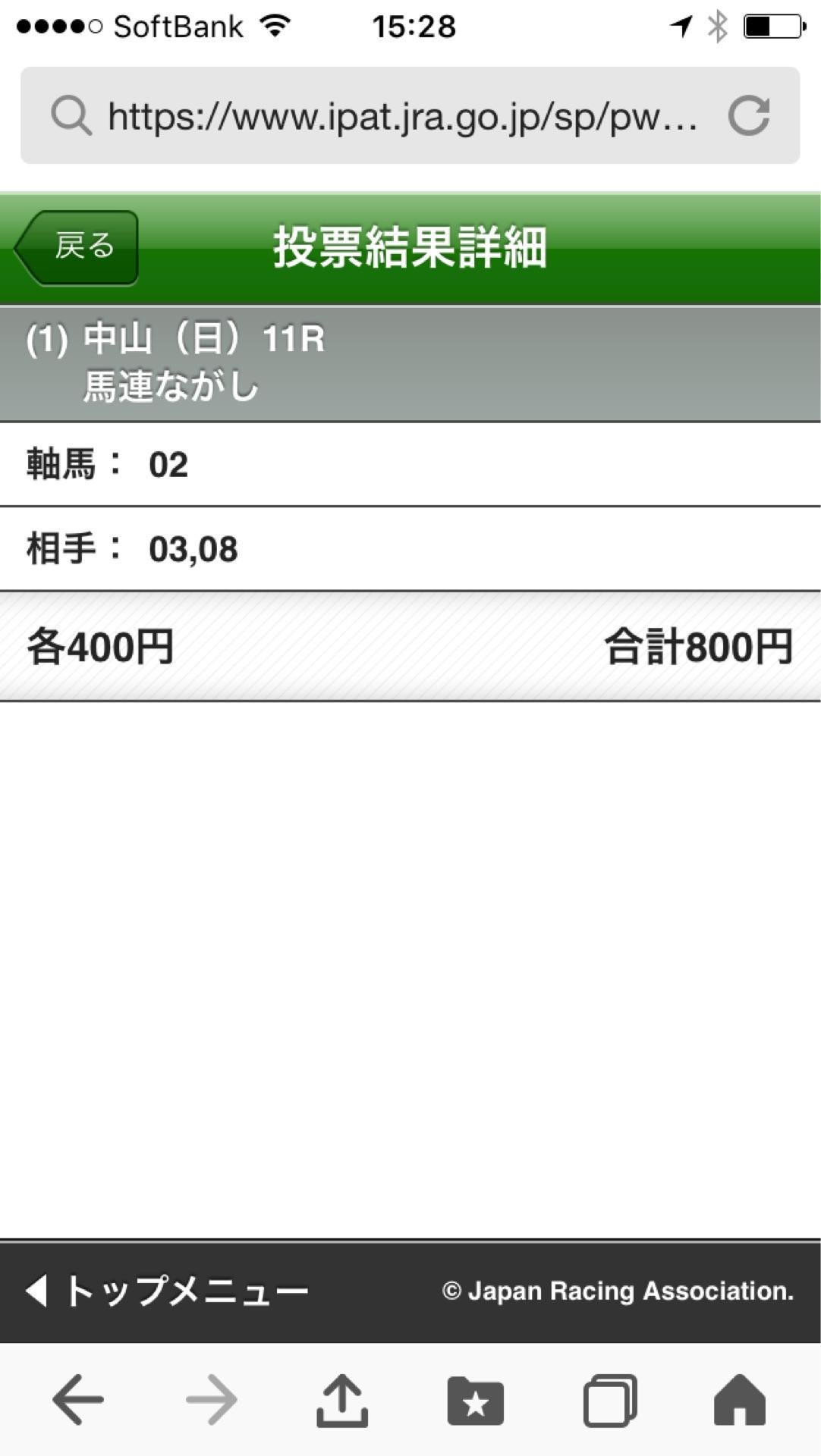Reload the page with the refresh icon
This screenshot has width=821, height=1456.
pyautogui.click(x=749, y=116)
